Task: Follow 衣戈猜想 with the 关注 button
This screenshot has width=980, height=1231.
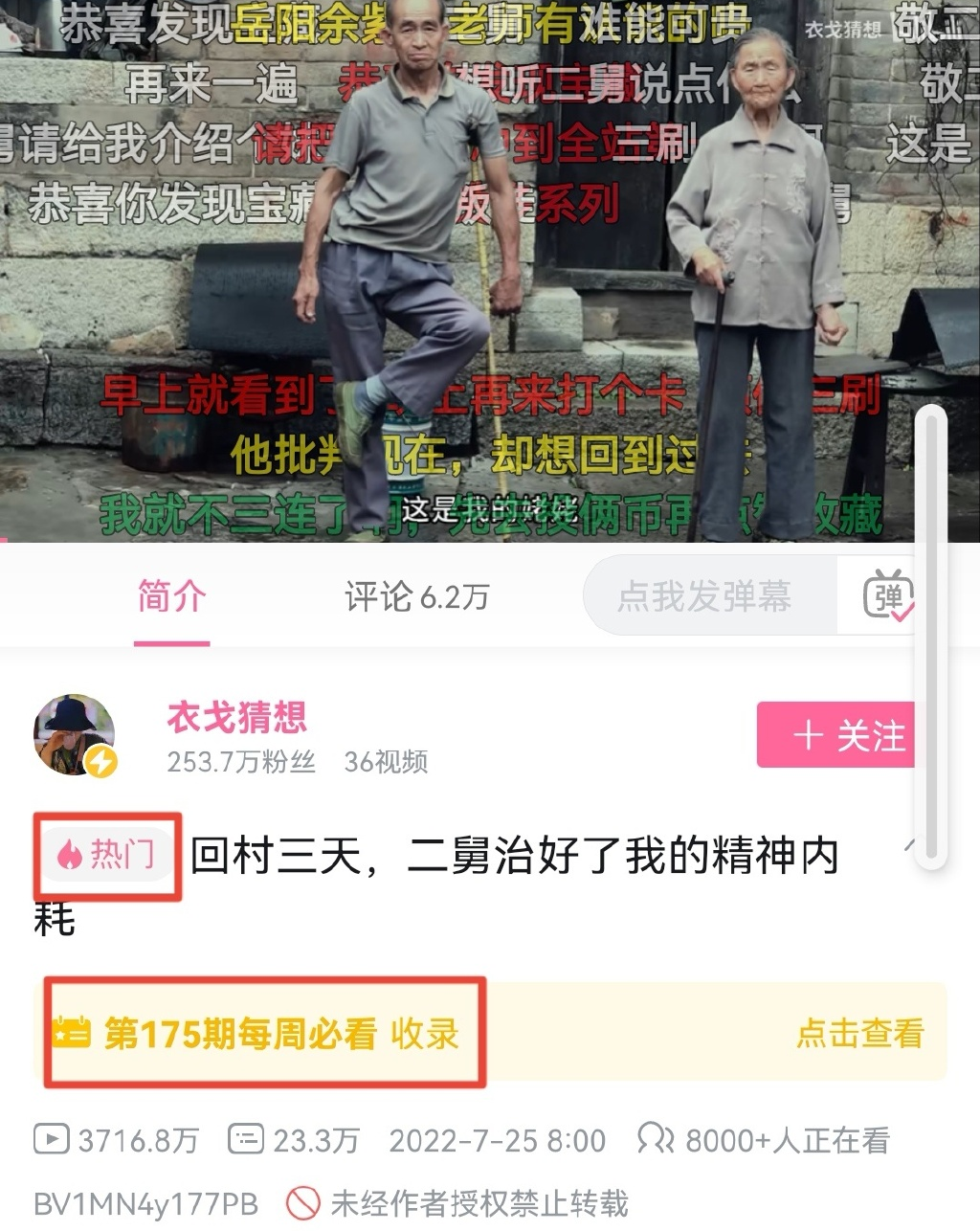Action: tap(835, 735)
